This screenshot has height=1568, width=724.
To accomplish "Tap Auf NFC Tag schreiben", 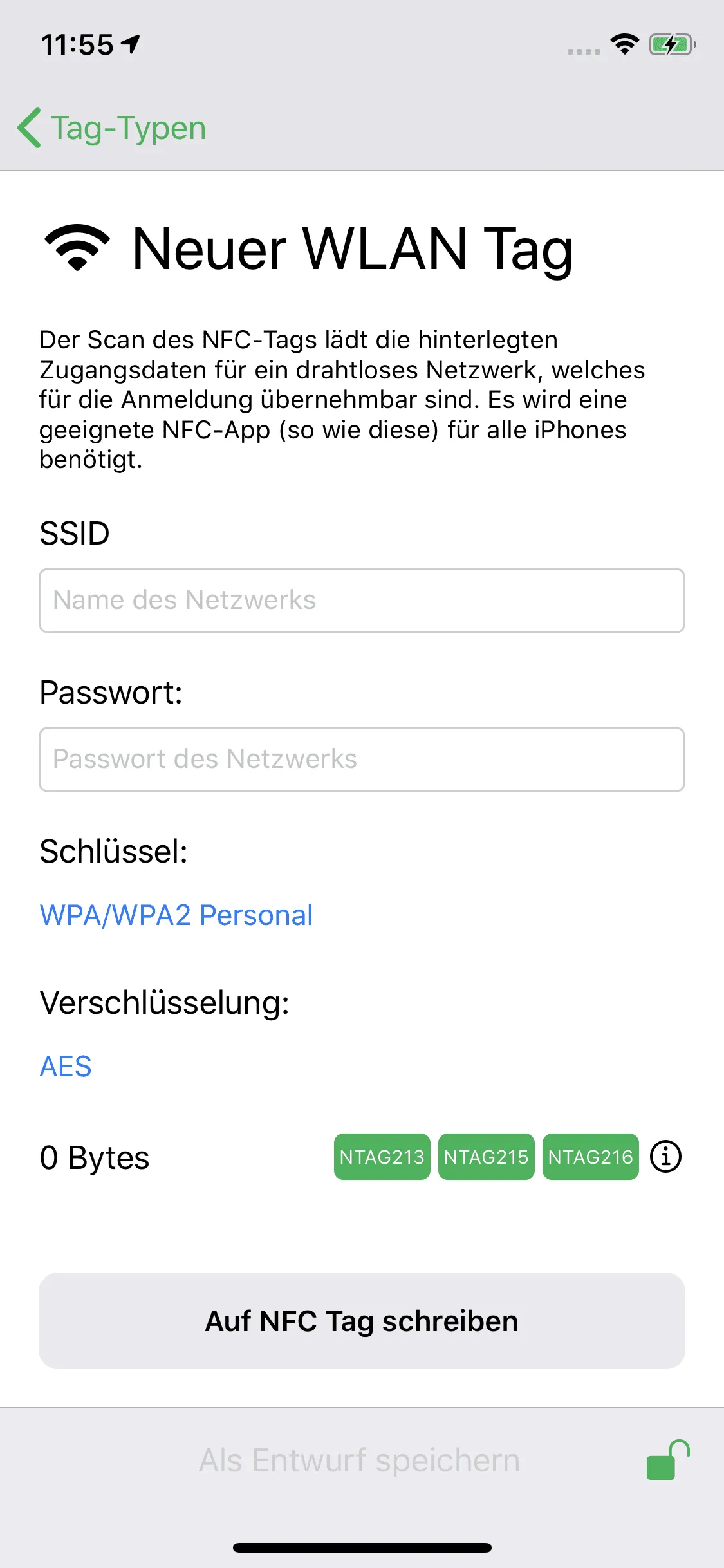I will (362, 1321).
